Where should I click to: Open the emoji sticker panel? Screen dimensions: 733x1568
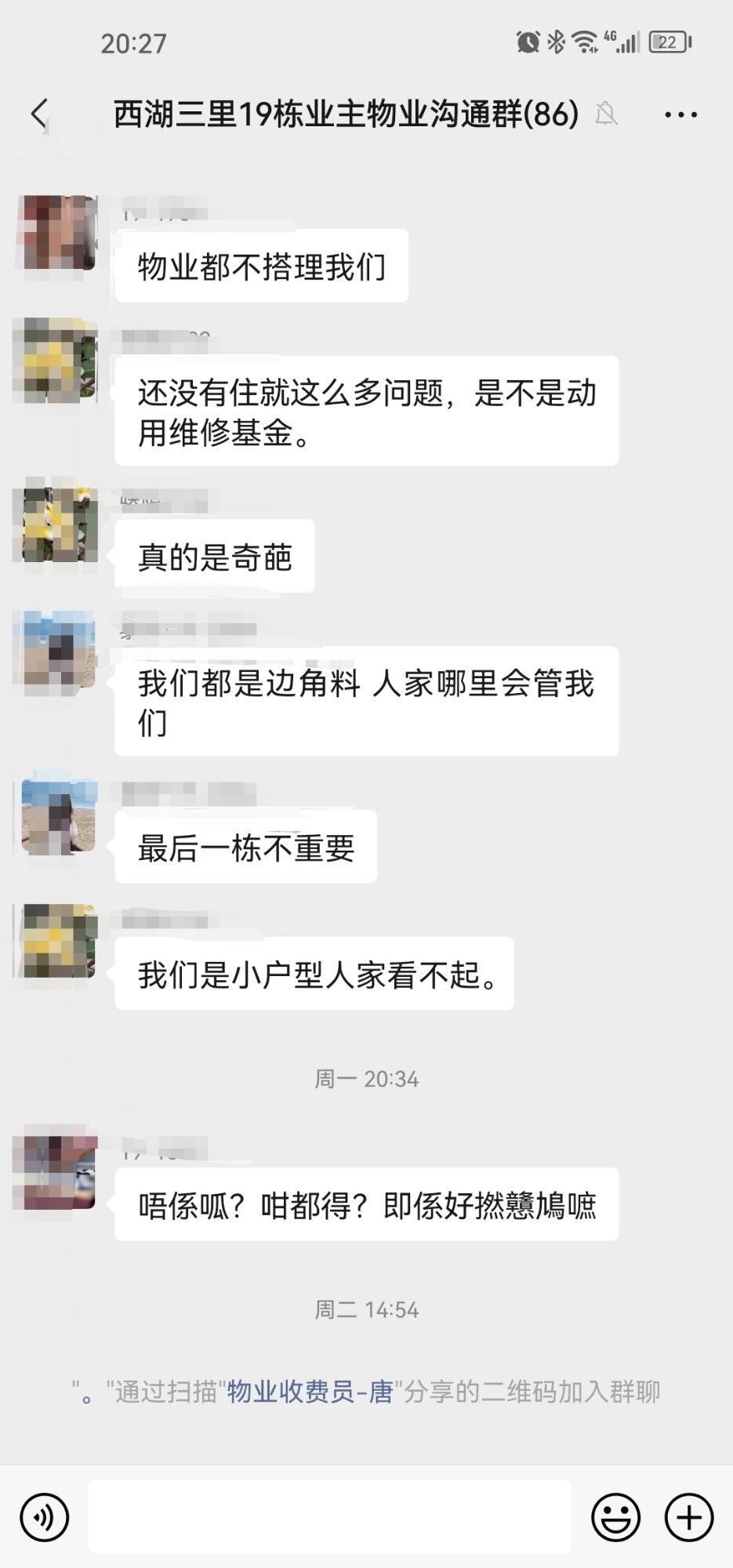coord(615,1517)
